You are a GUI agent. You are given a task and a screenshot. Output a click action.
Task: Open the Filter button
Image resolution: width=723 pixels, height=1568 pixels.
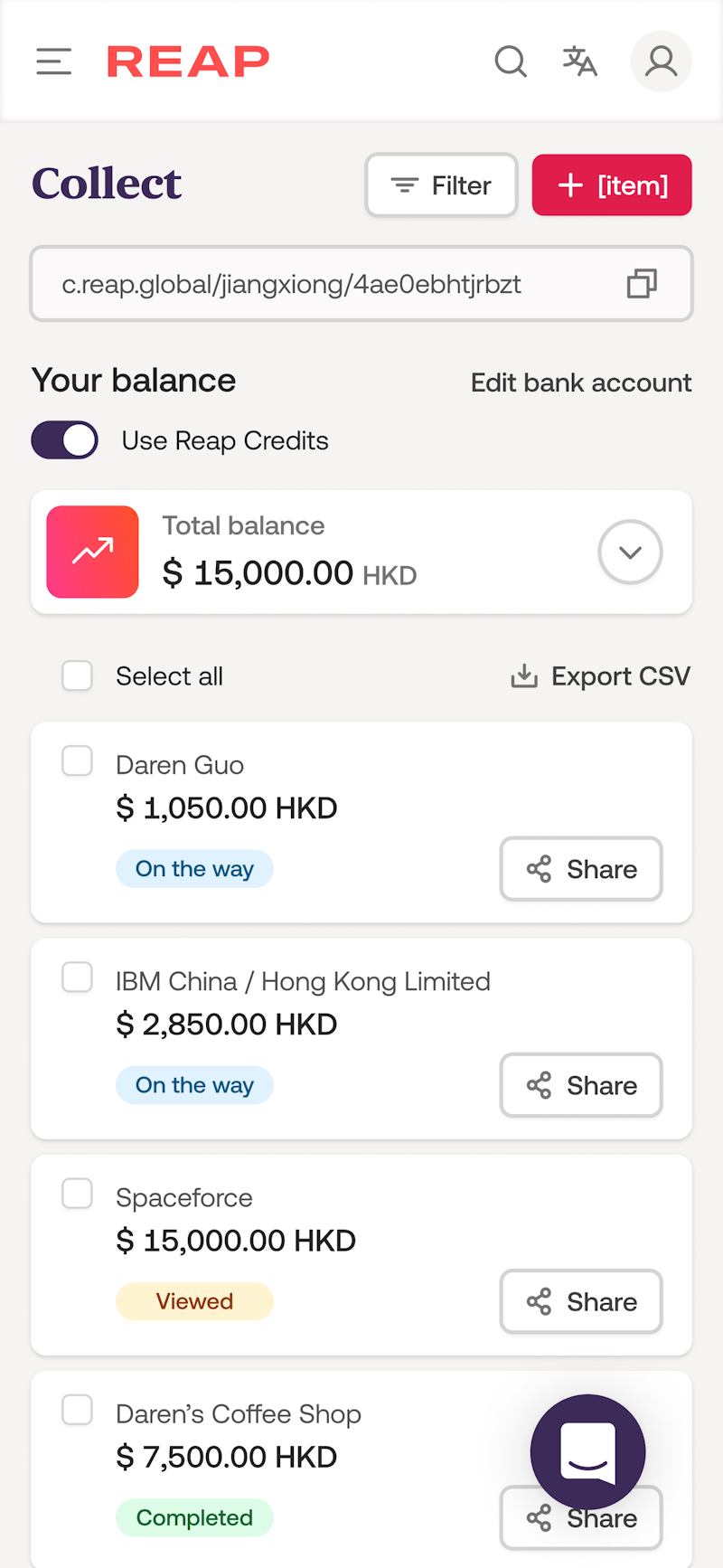click(x=441, y=185)
